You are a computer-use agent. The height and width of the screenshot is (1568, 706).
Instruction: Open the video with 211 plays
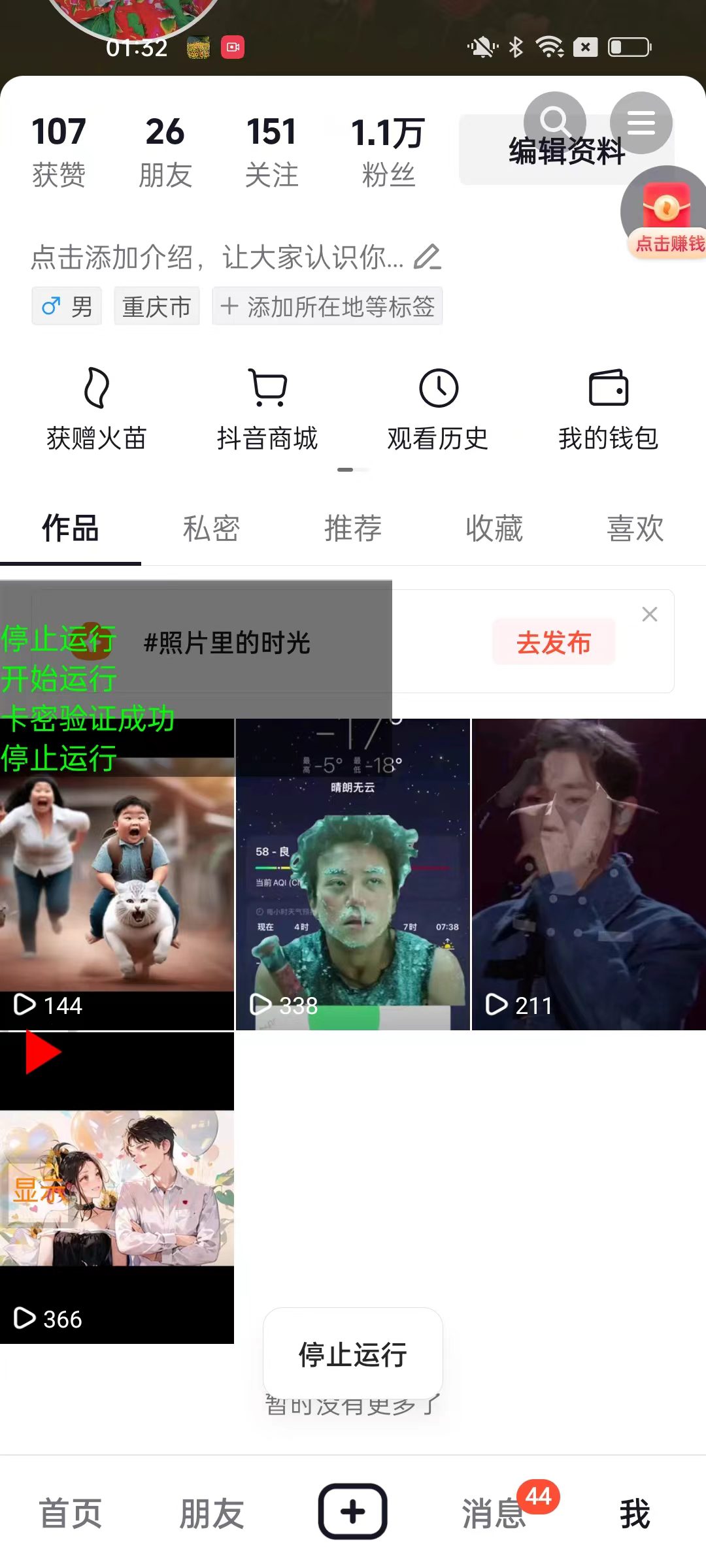pyautogui.click(x=588, y=874)
